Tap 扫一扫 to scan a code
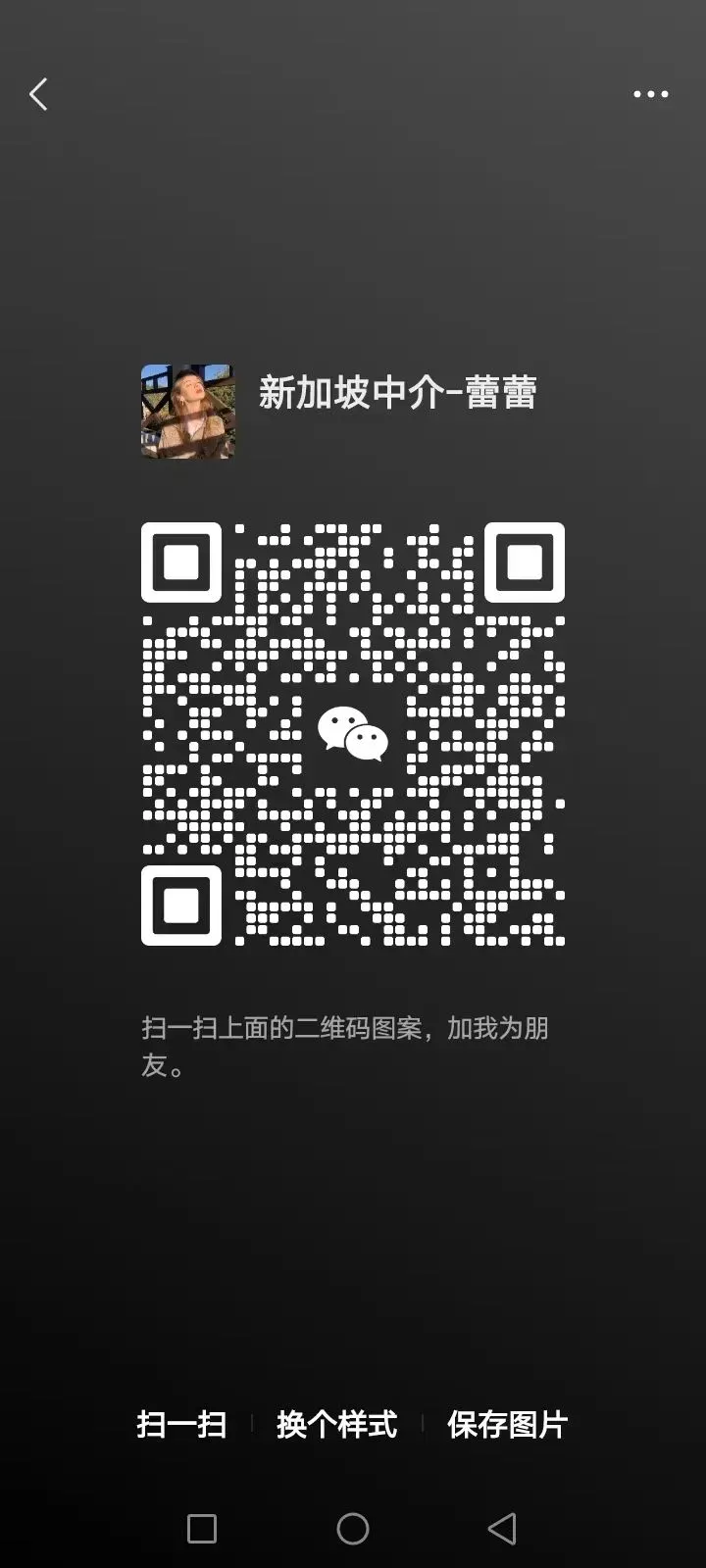The height and width of the screenshot is (1568, 706). 181,1424
